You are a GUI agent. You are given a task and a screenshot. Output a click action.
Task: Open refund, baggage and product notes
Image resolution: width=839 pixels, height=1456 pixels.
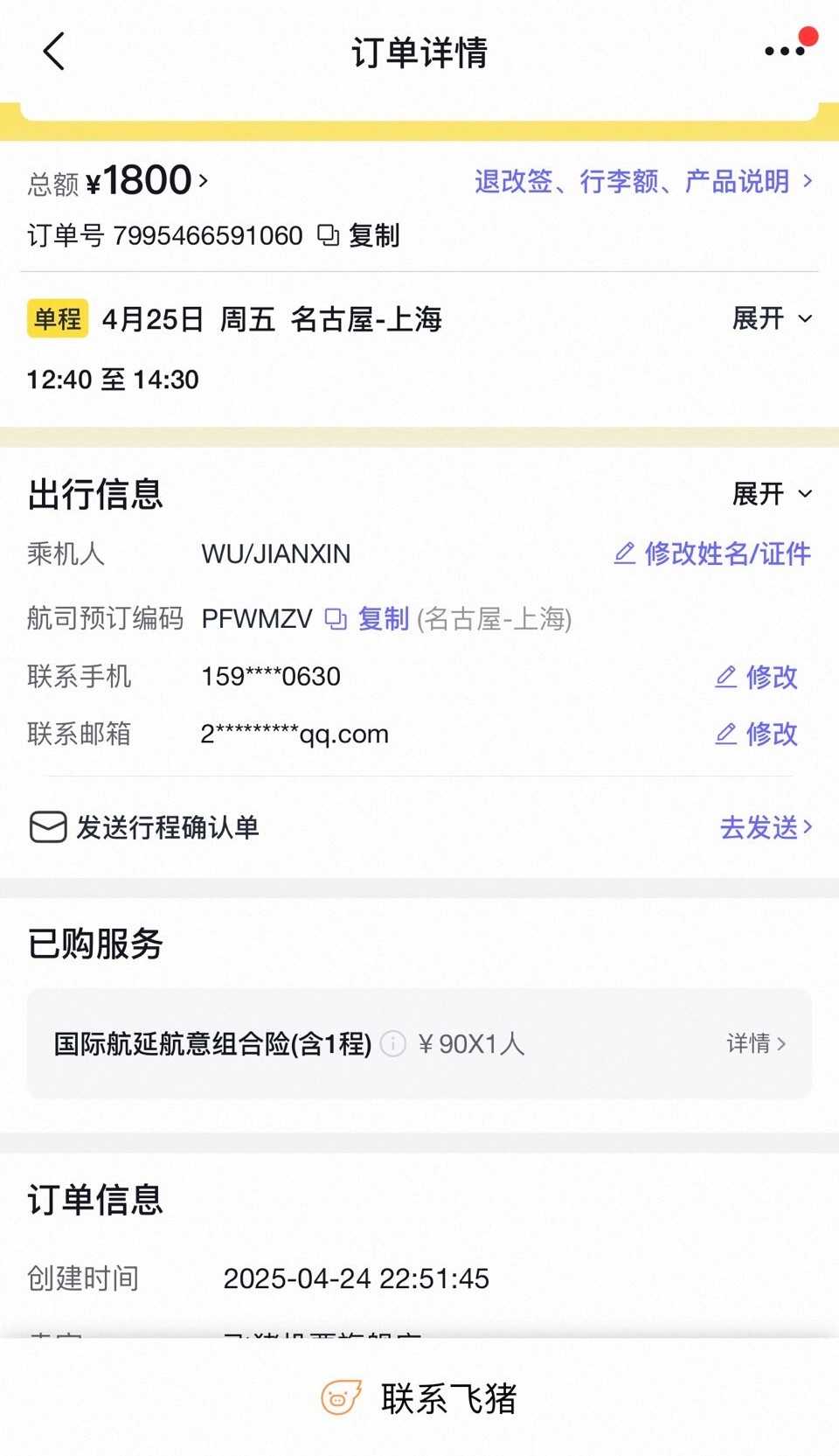[x=643, y=182]
